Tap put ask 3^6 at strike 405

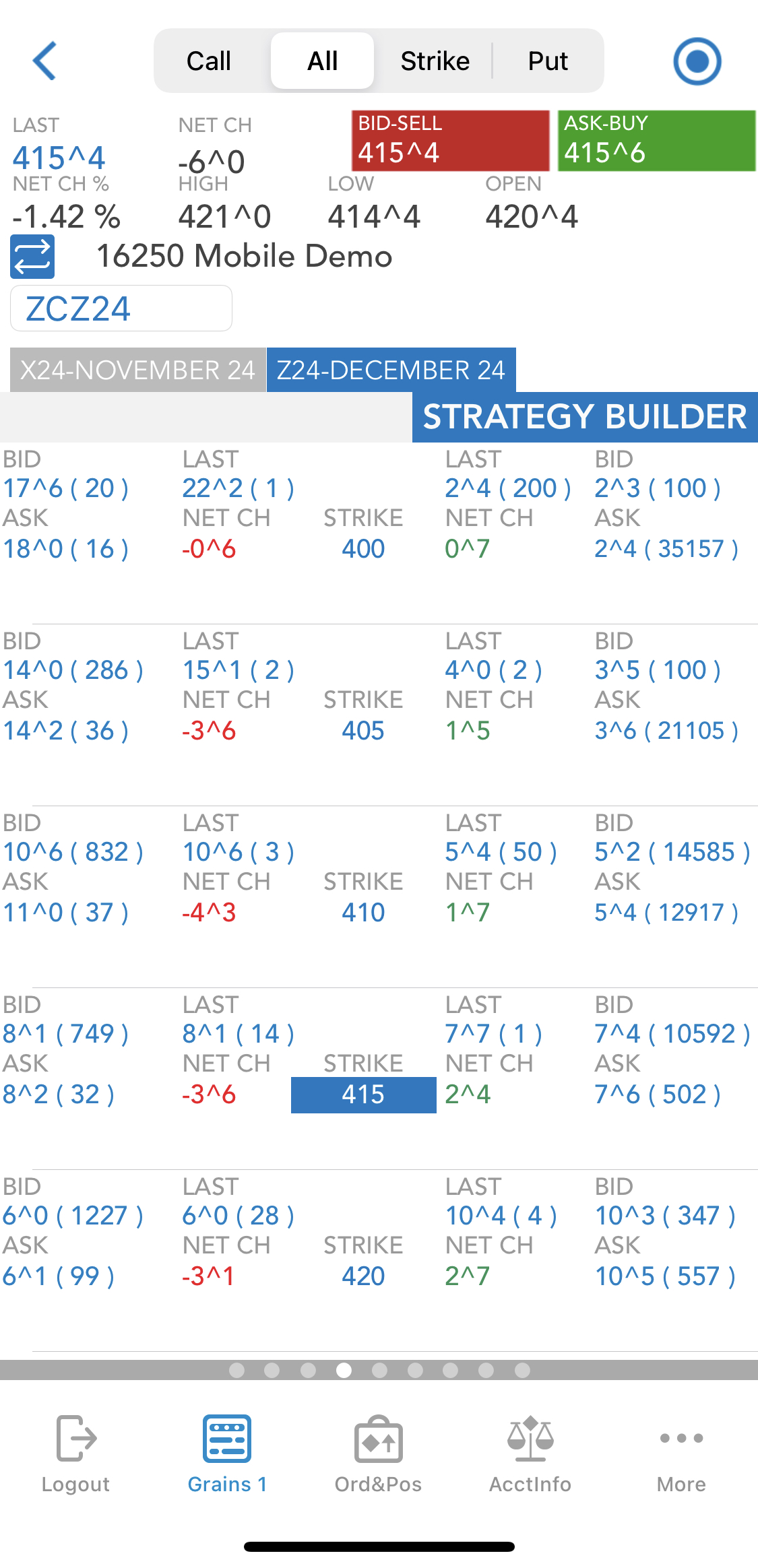[x=666, y=731]
